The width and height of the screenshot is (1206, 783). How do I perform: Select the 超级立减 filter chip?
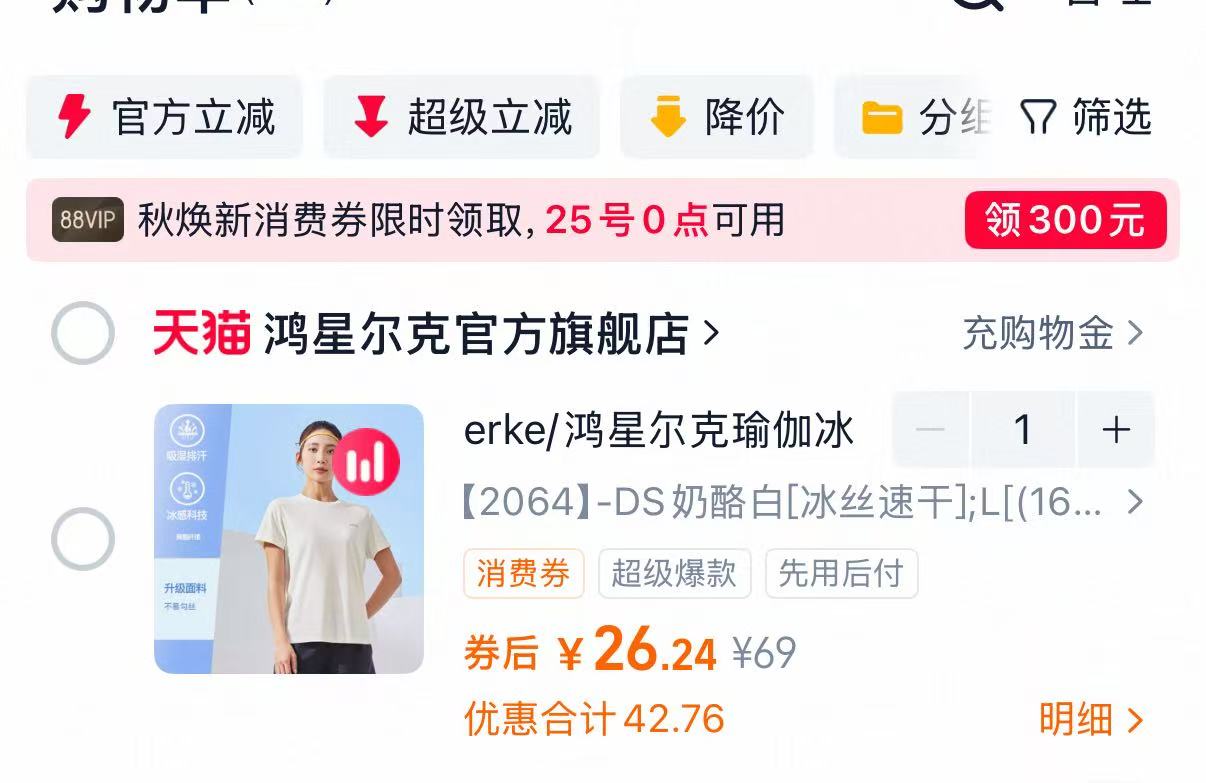[x=461, y=118]
